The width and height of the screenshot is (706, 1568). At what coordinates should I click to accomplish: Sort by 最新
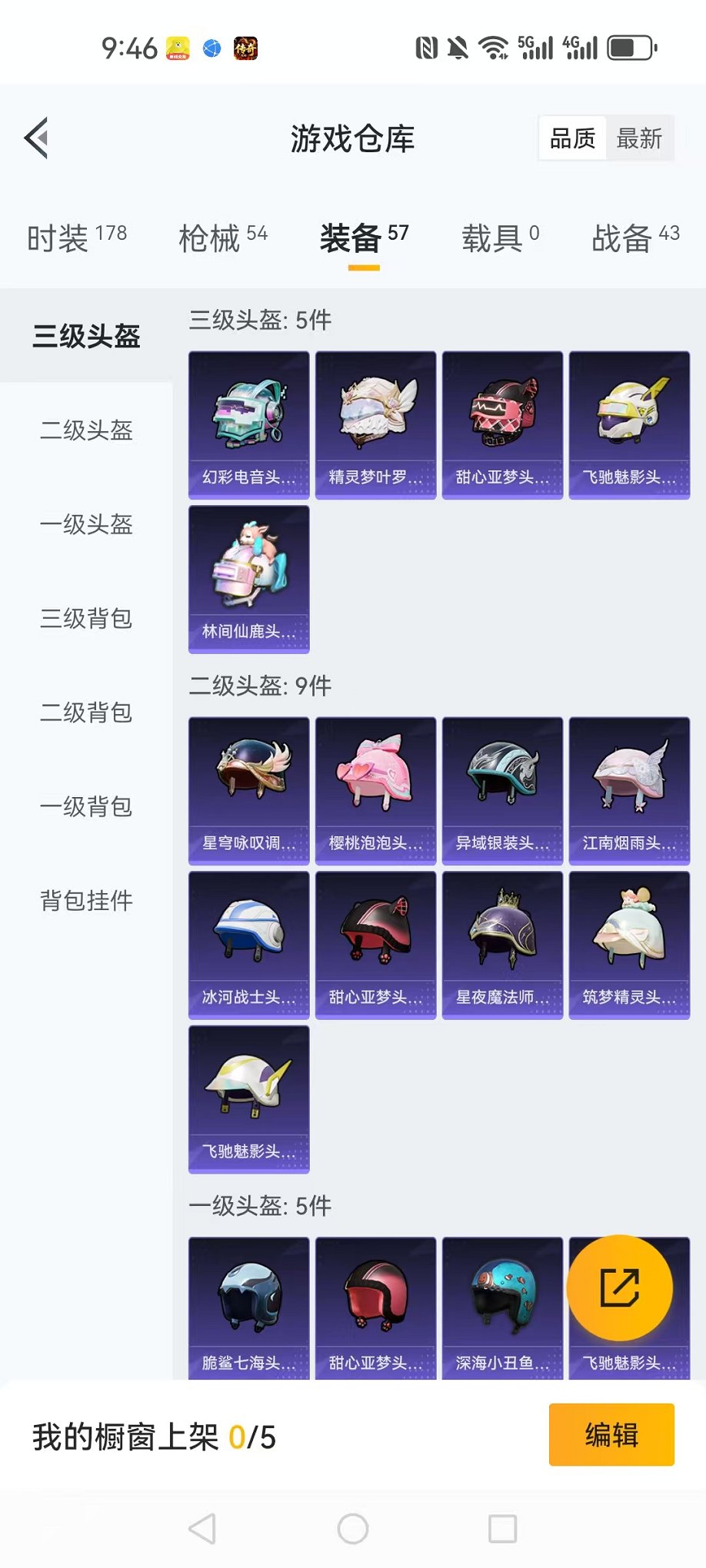point(639,139)
